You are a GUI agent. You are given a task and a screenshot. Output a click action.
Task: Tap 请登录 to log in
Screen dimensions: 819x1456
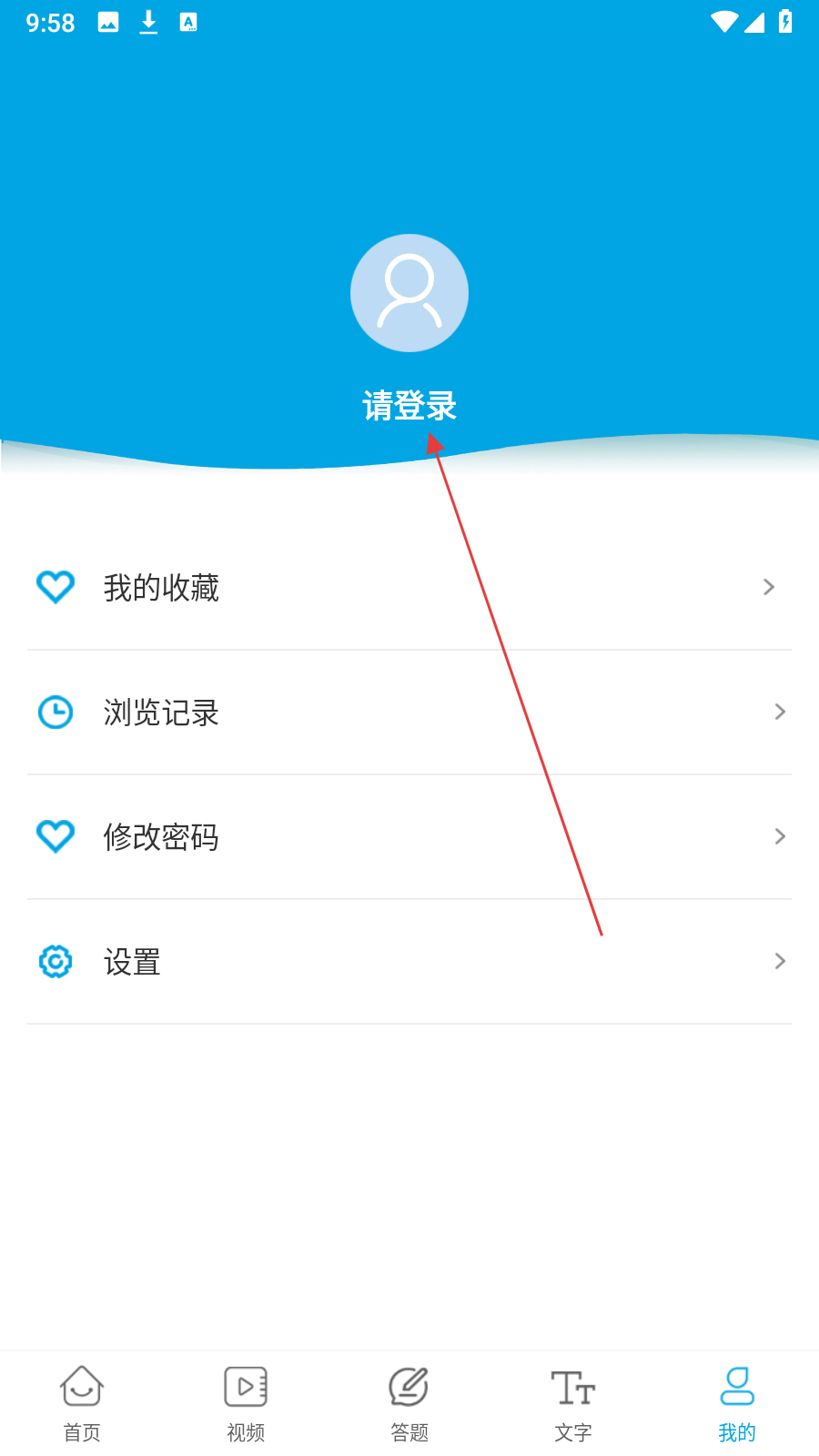(409, 406)
